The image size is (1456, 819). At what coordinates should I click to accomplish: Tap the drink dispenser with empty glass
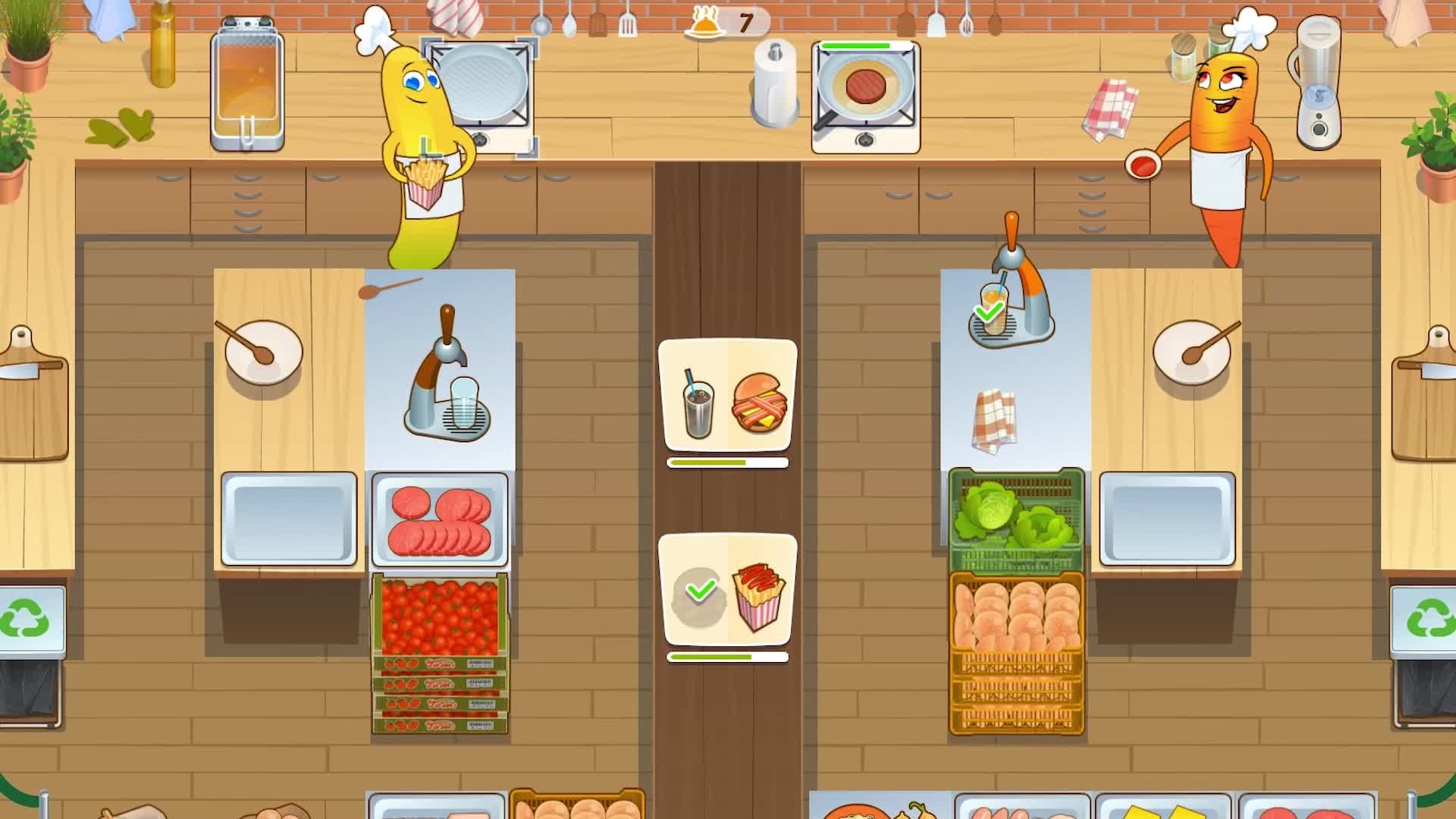pyautogui.click(x=449, y=387)
